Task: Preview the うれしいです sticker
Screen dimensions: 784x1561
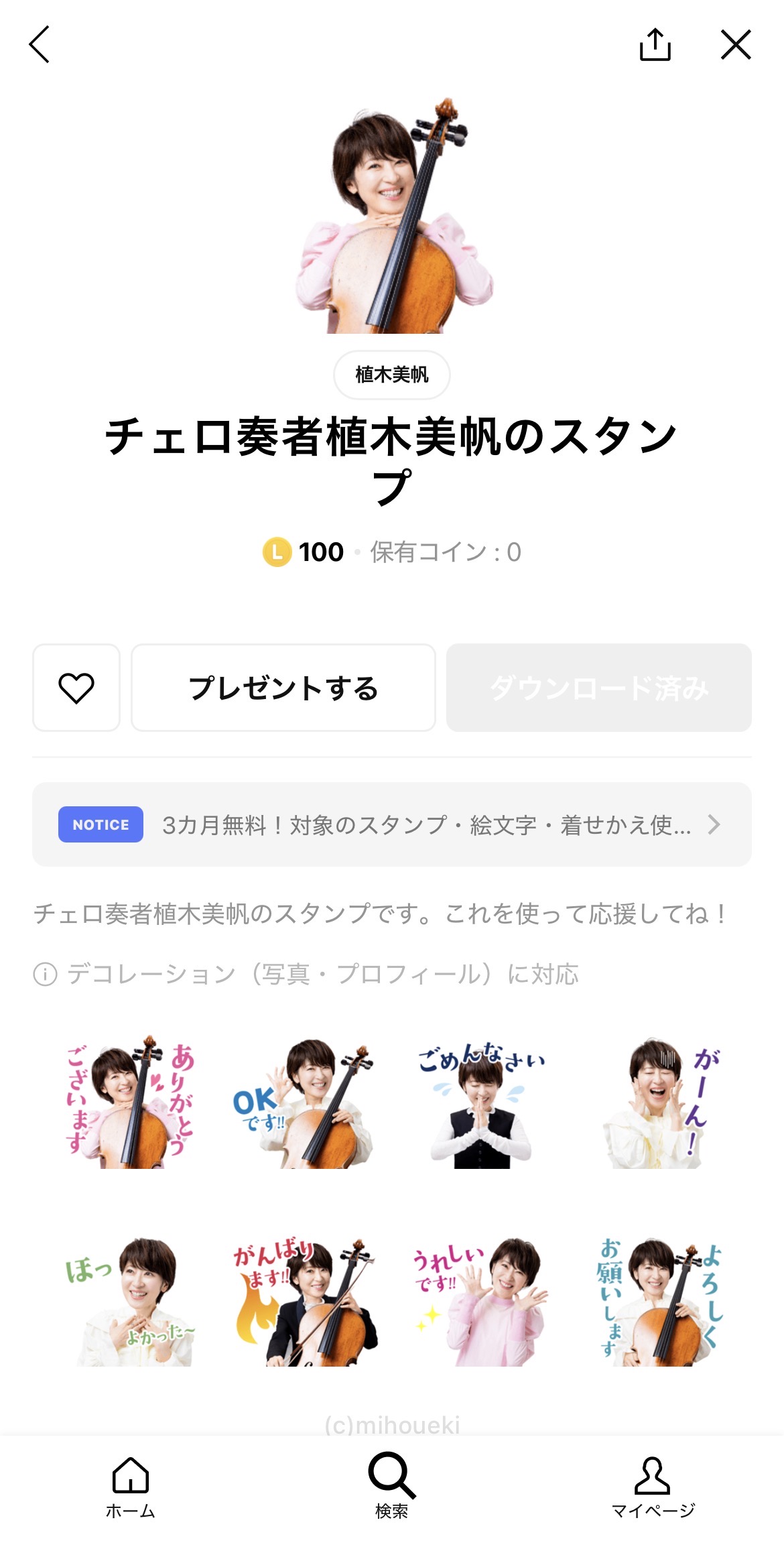Action: pyautogui.click(x=480, y=1302)
